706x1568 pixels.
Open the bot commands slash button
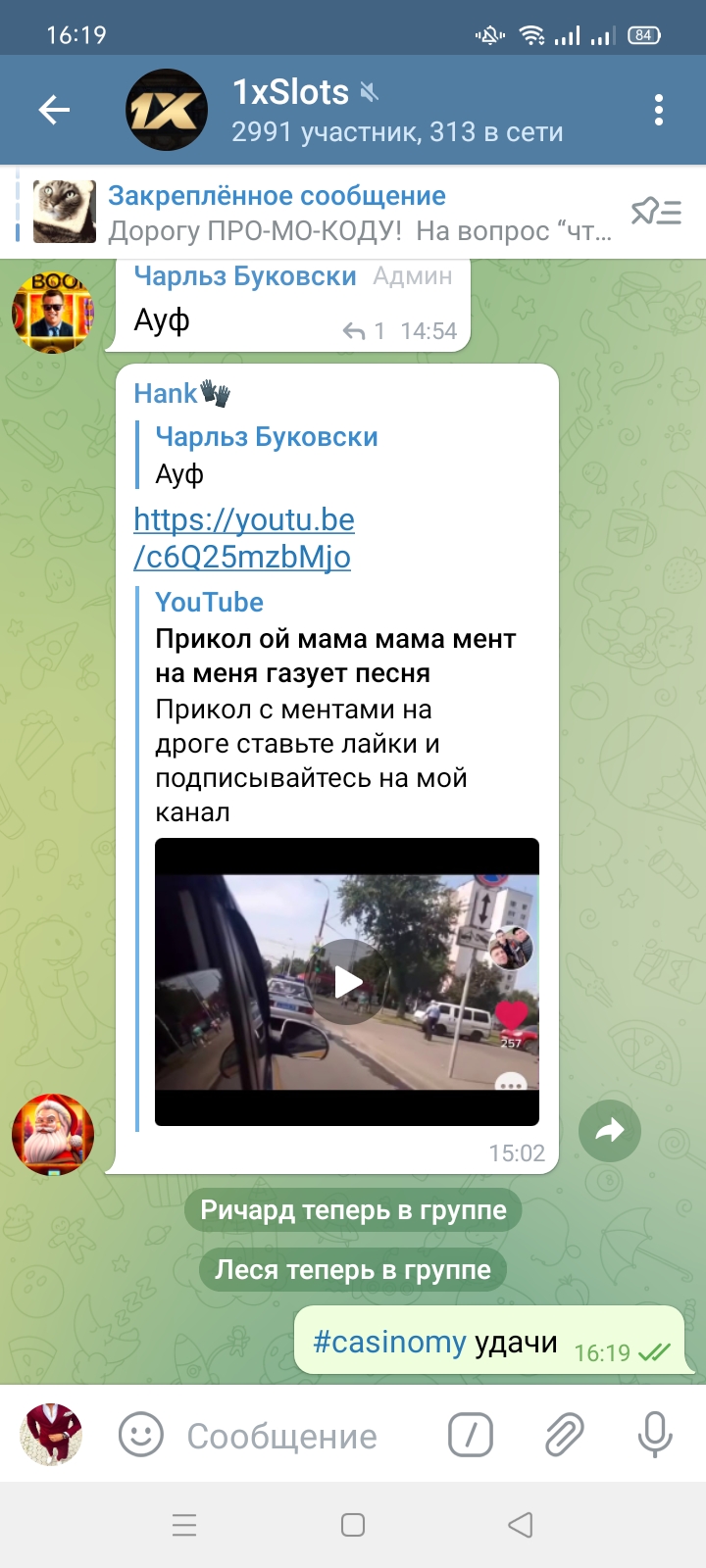tap(470, 1436)
